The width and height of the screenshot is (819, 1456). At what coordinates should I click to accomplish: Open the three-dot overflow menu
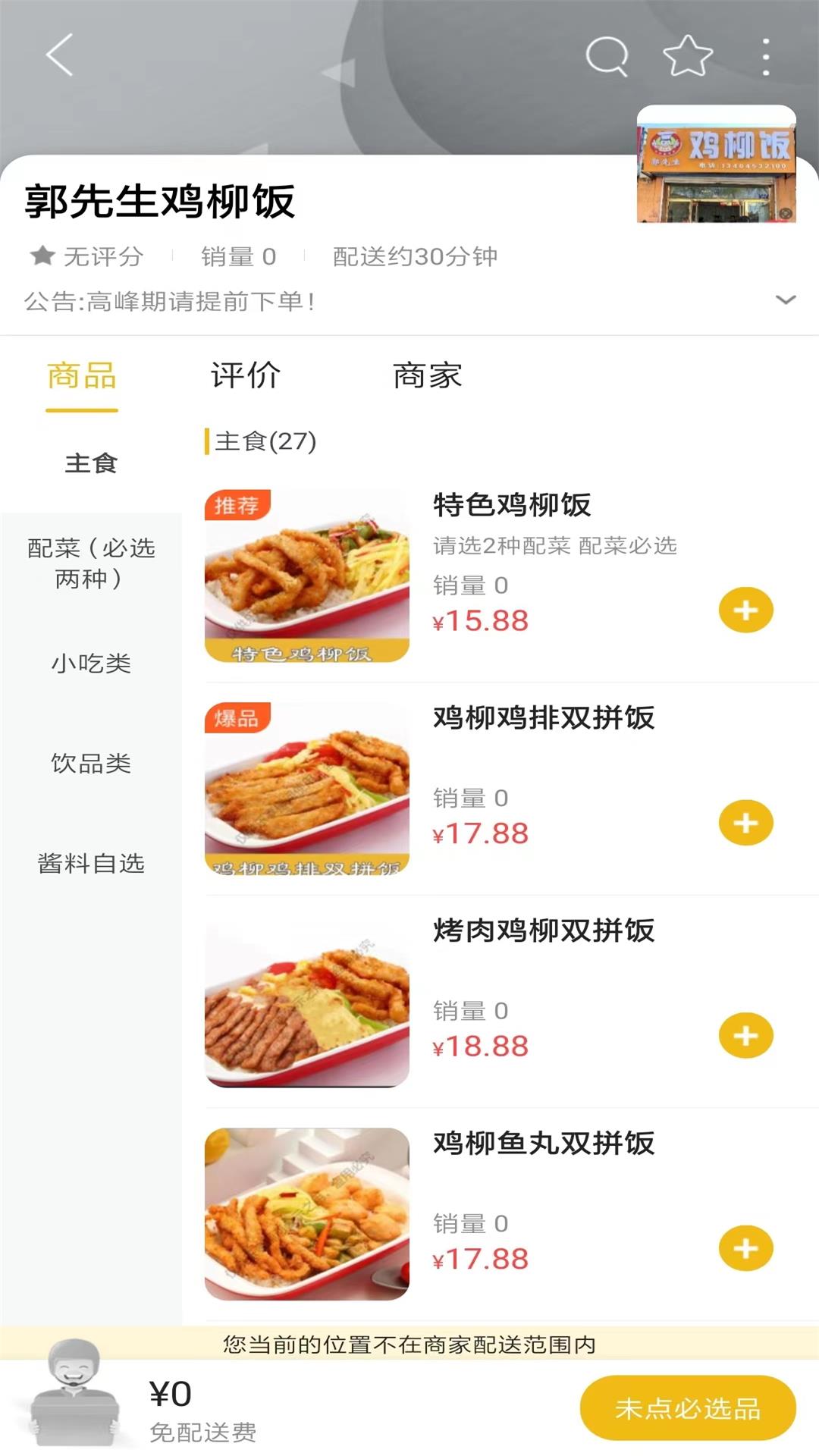766,57
